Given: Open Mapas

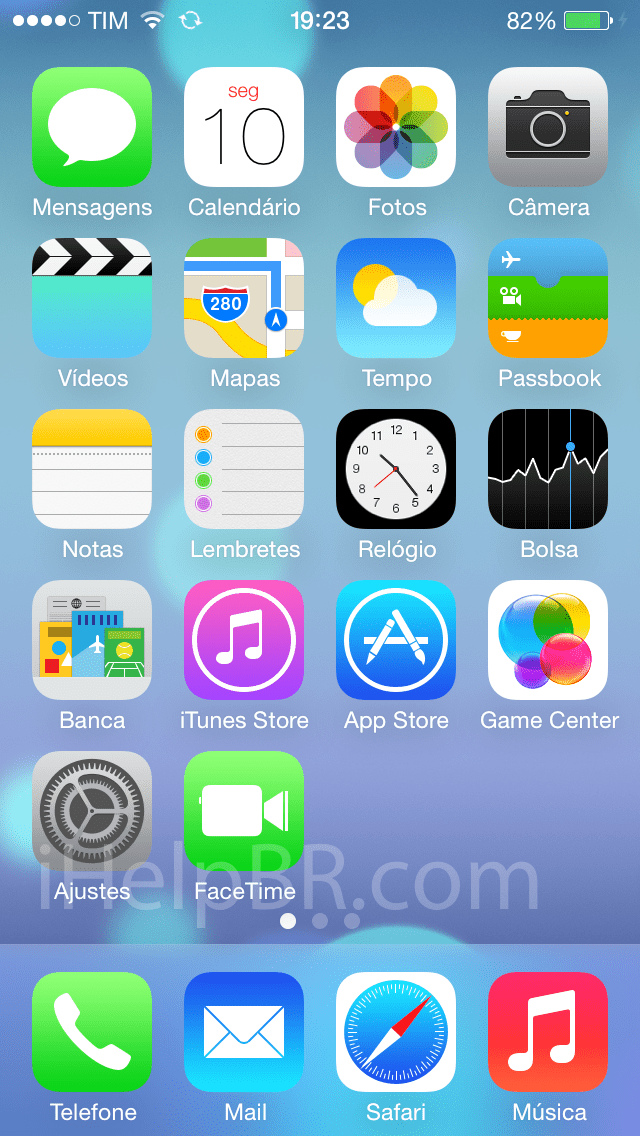Looking at the screenshot, I should coord(244,298).
